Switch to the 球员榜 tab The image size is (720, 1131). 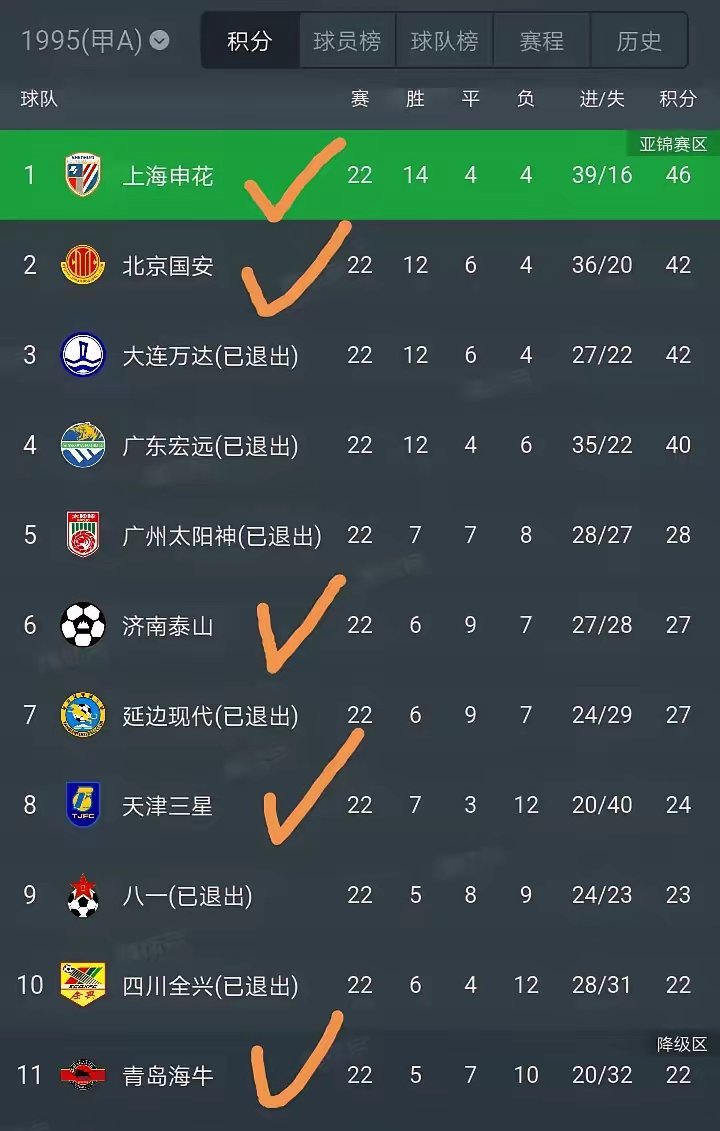(x=346, y=40)
